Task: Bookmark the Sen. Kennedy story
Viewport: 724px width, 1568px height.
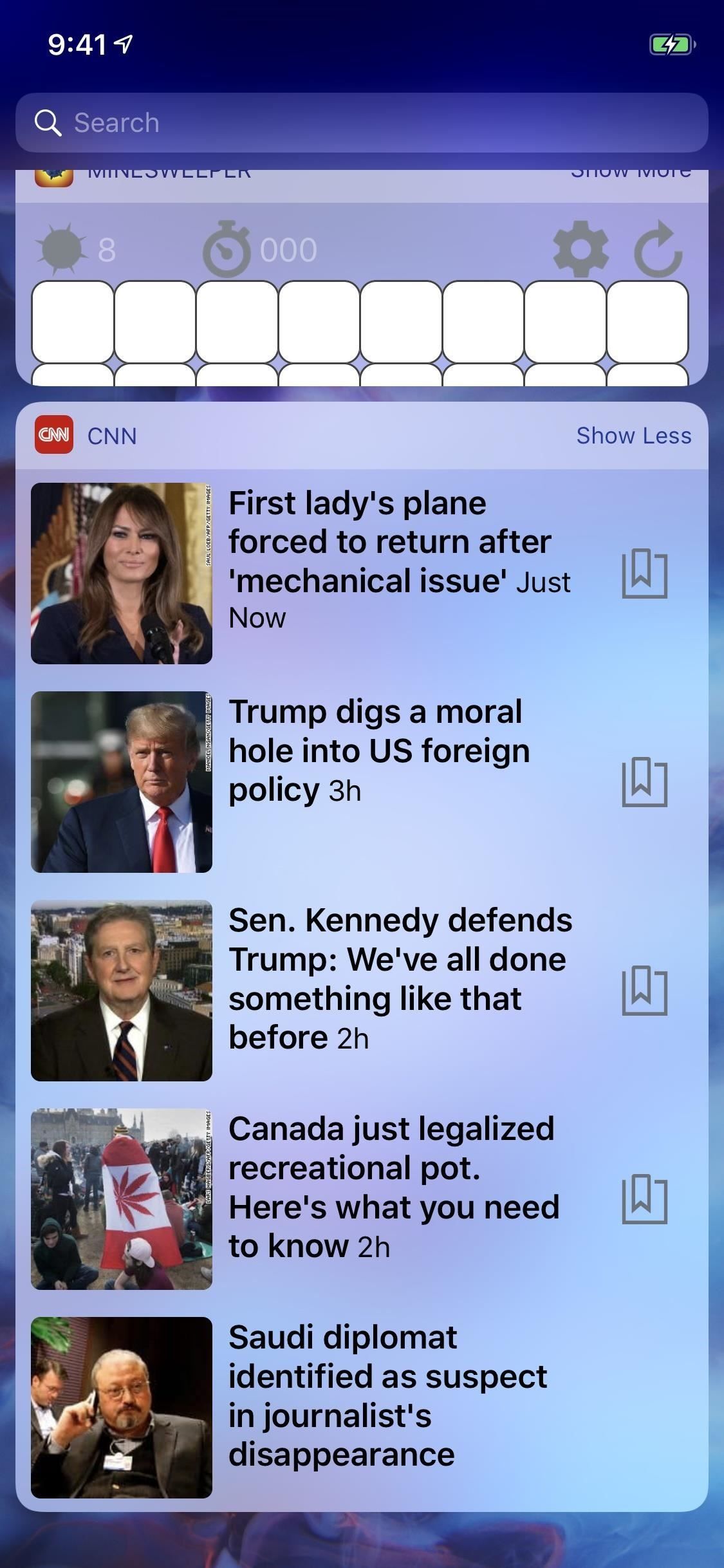Action: 644,990
